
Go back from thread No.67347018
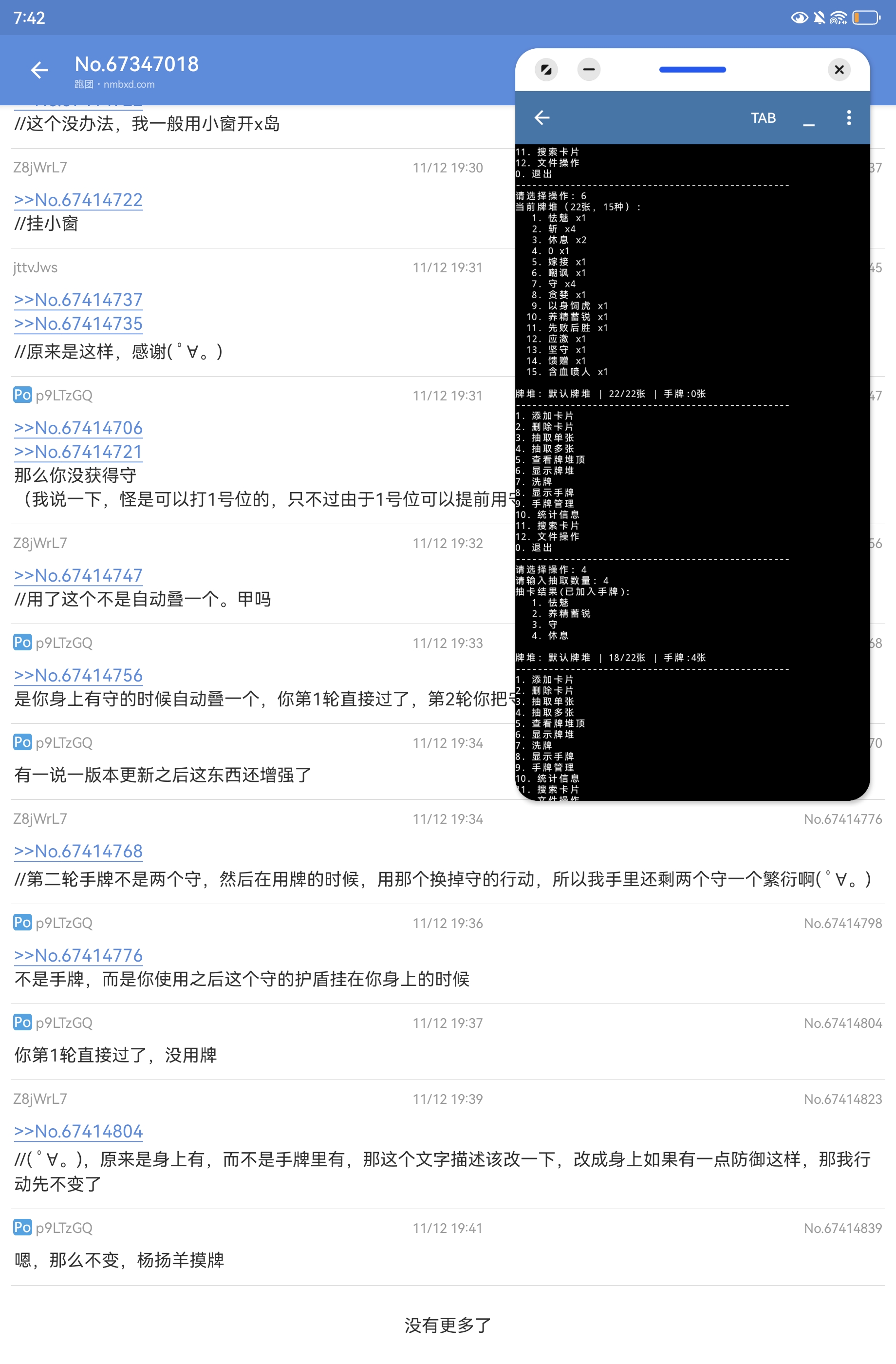[x=39, y=70]
